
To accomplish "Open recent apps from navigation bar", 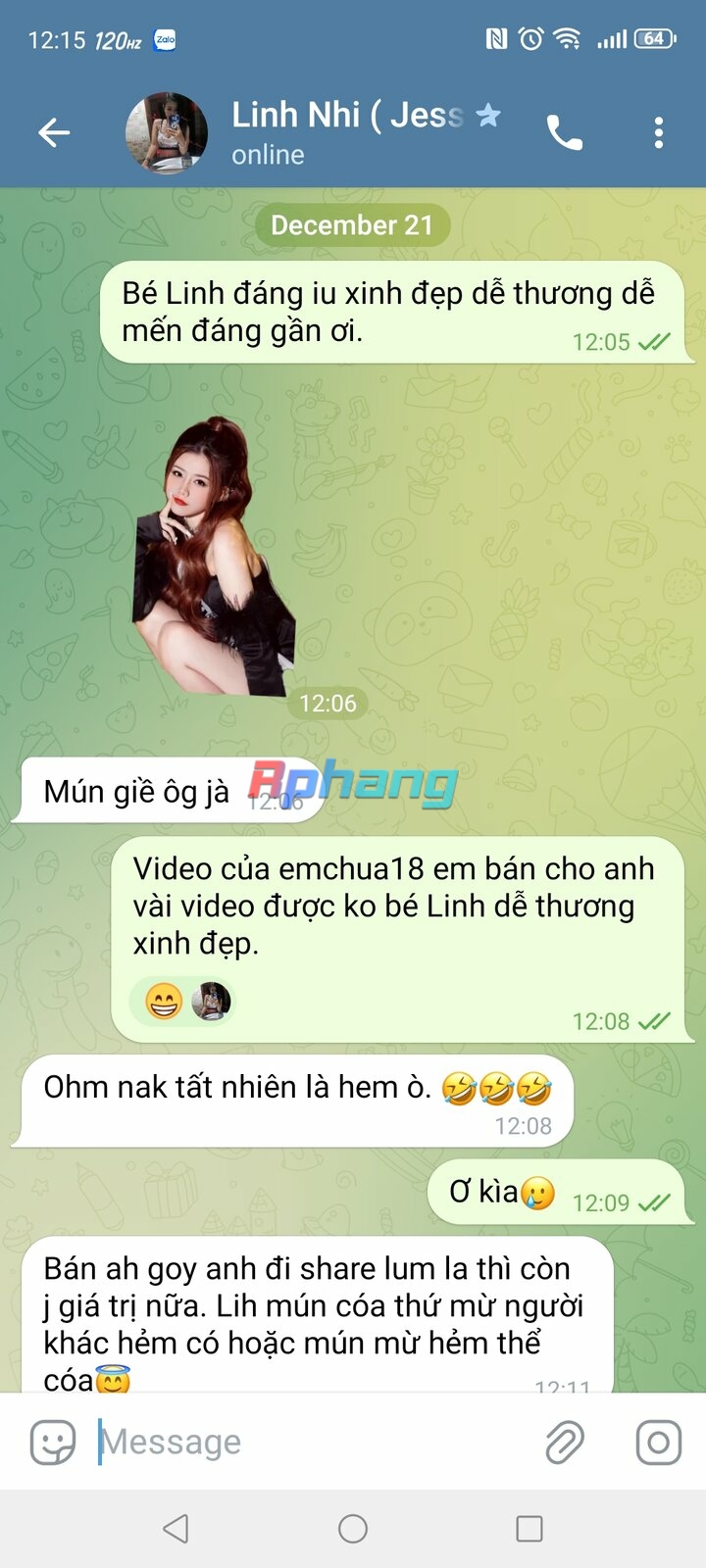I will [x=529, y=1529].
